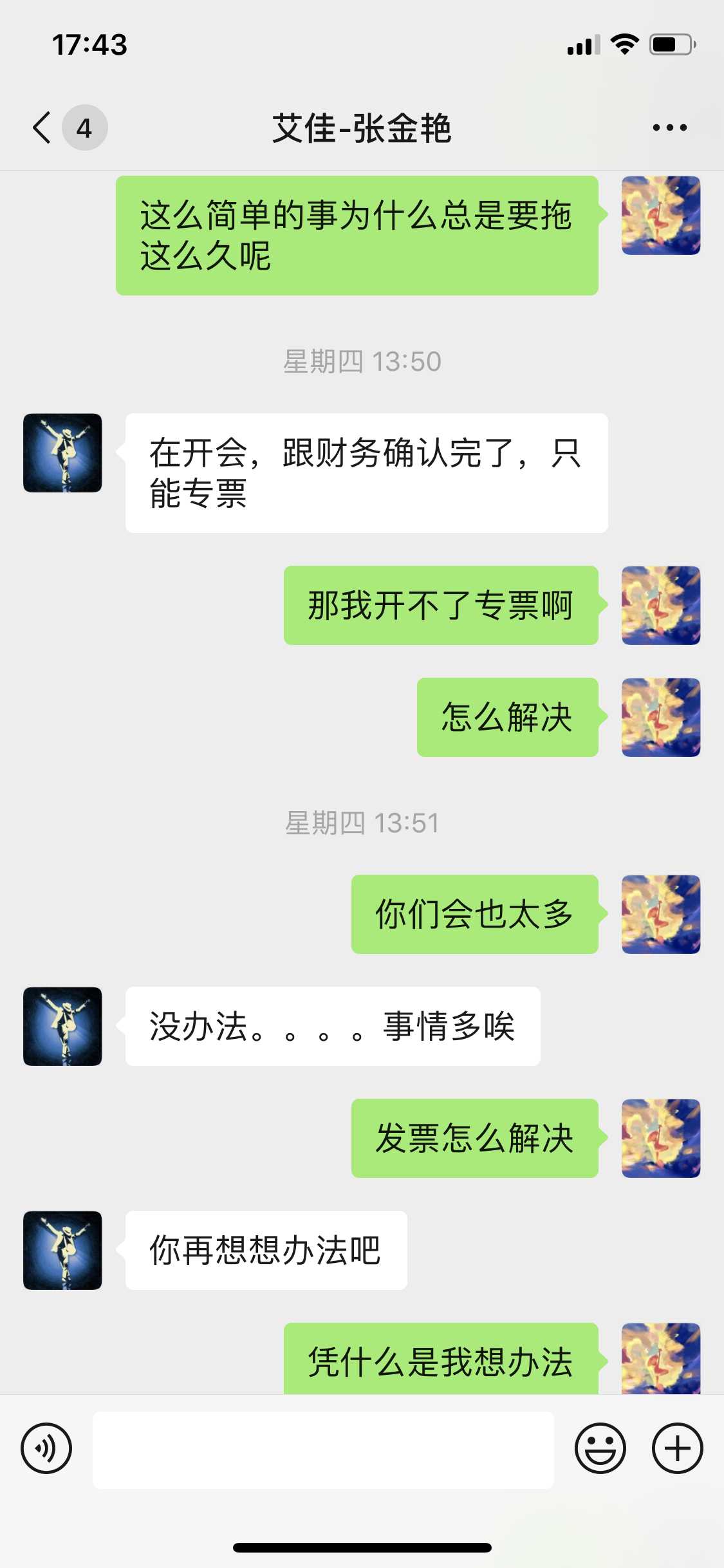This screenshot has height=1568, width=724.
Task: Open contact avatar beside 你再想想办法吧
Action: tap(62, 1250)
